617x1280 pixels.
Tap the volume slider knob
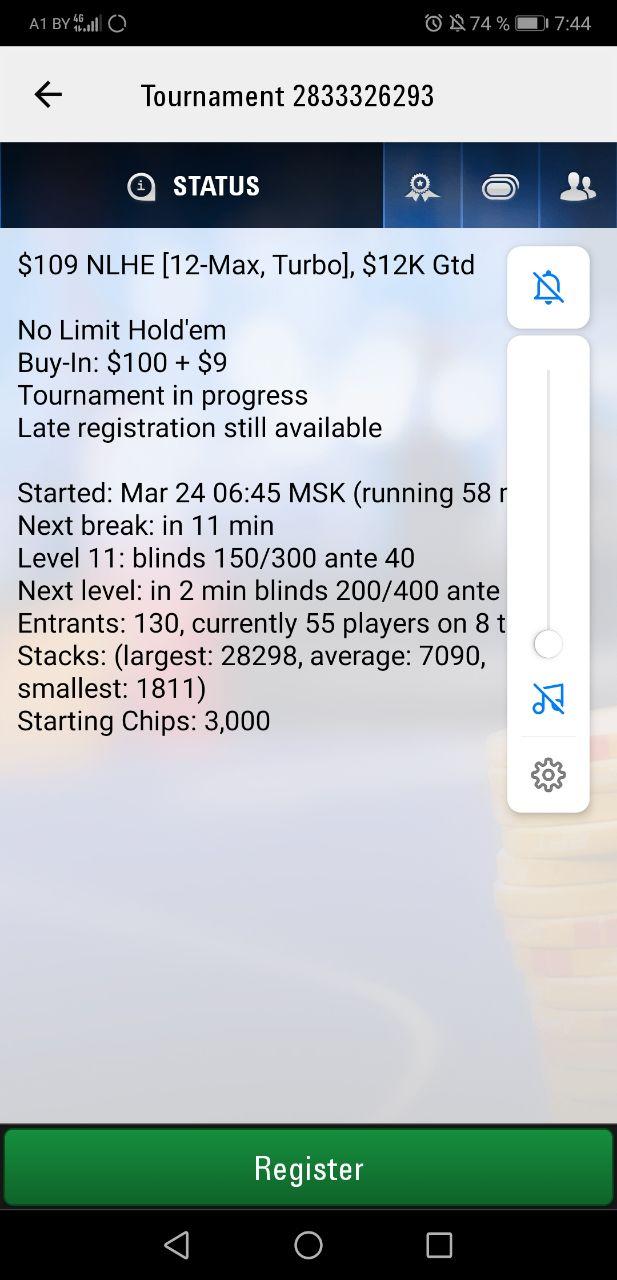coord(548,644)
